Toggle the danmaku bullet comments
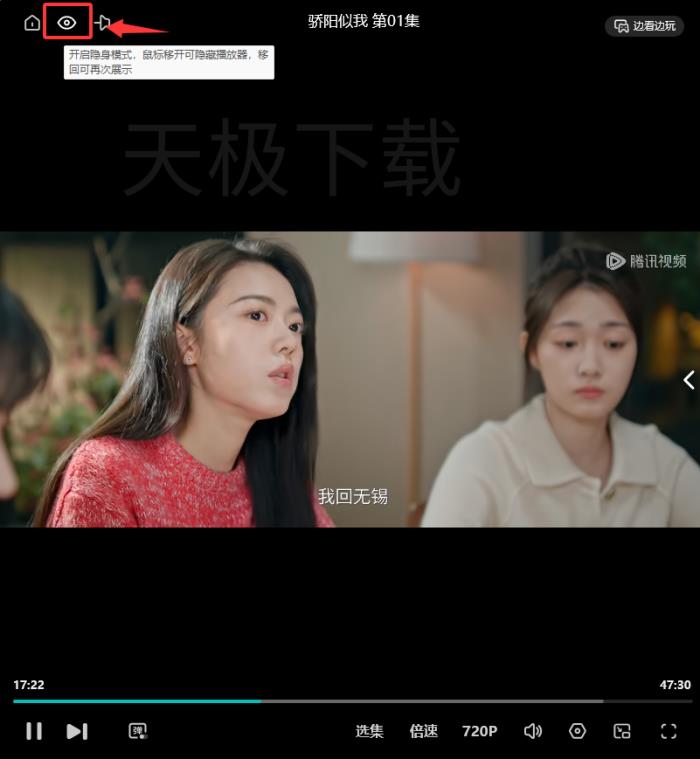Screen dimensions: 700x759 point(138,731)
